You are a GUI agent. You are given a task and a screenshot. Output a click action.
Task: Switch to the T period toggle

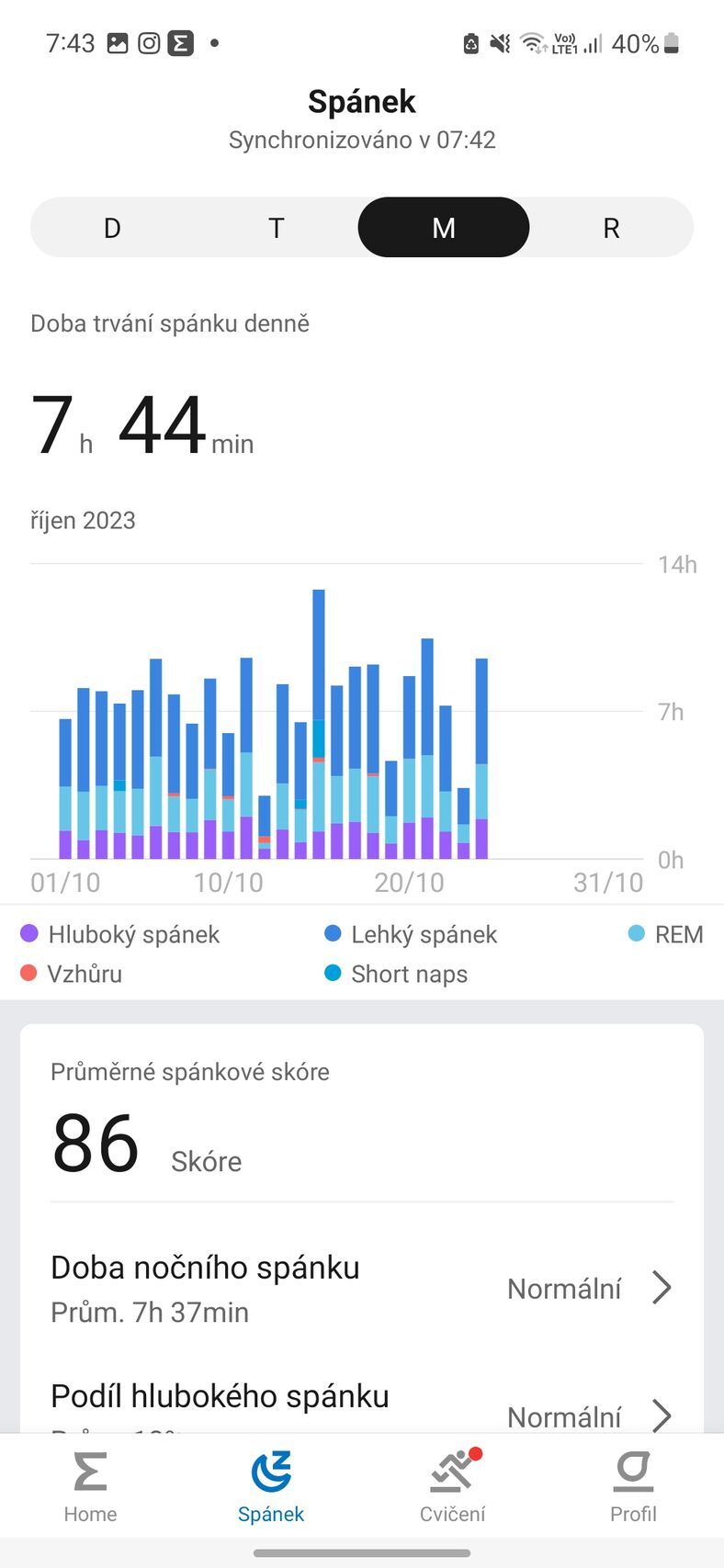coord(276,227)
